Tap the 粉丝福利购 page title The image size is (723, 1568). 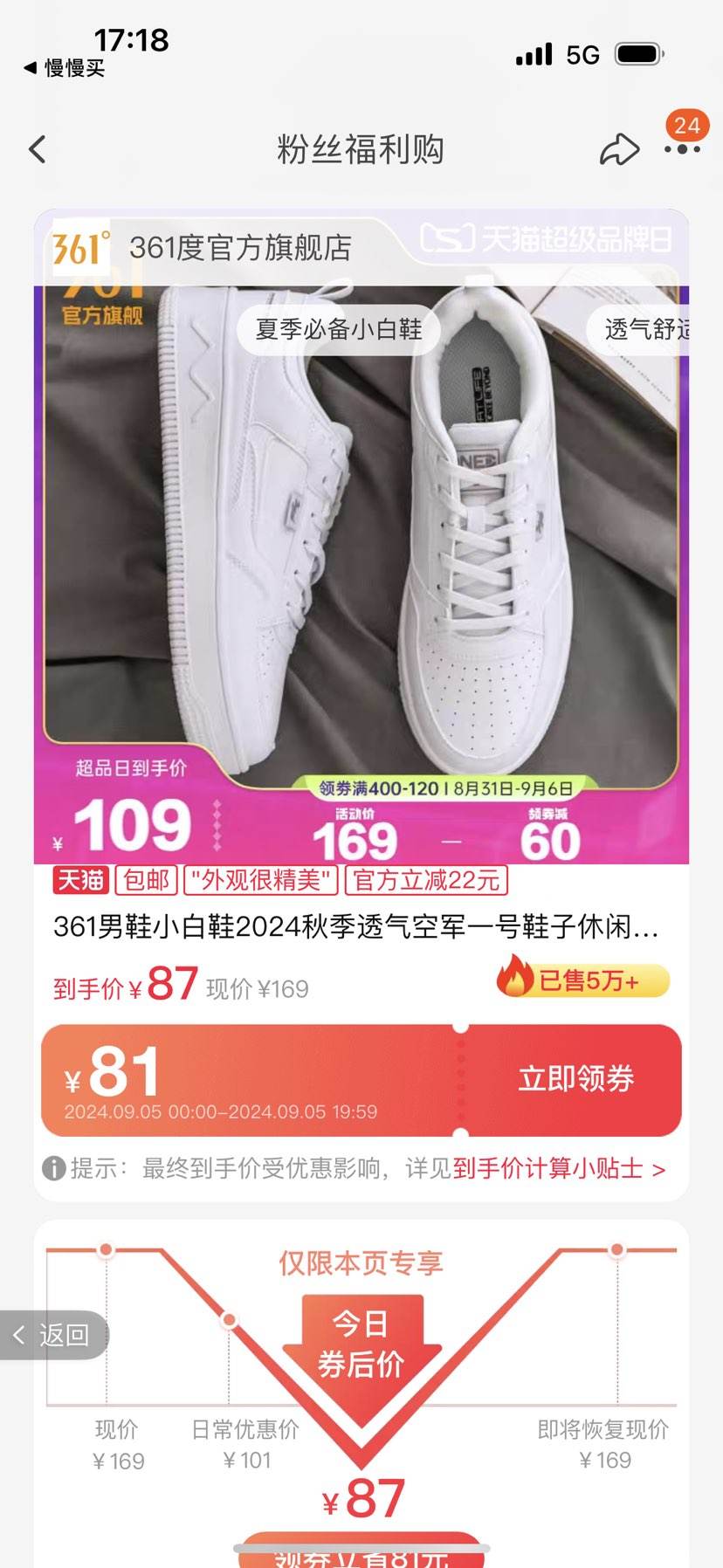coord(361,149)
